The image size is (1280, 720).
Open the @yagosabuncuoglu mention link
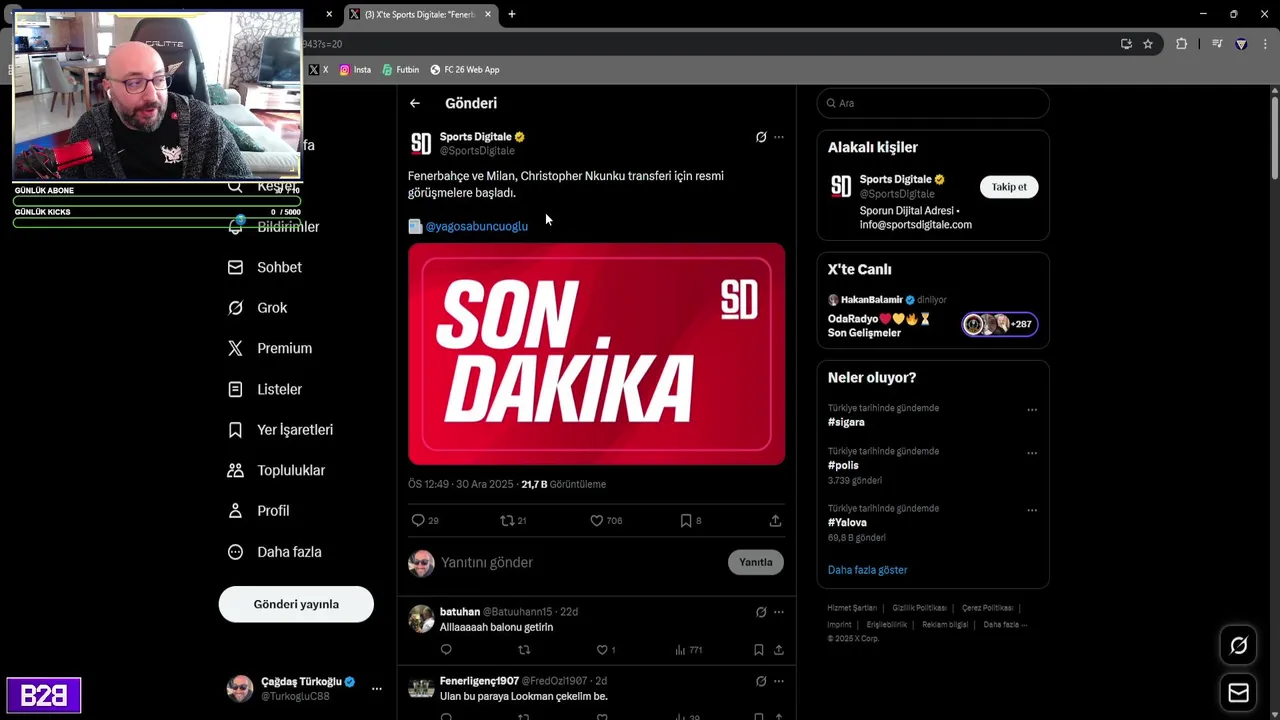point(476,227)
